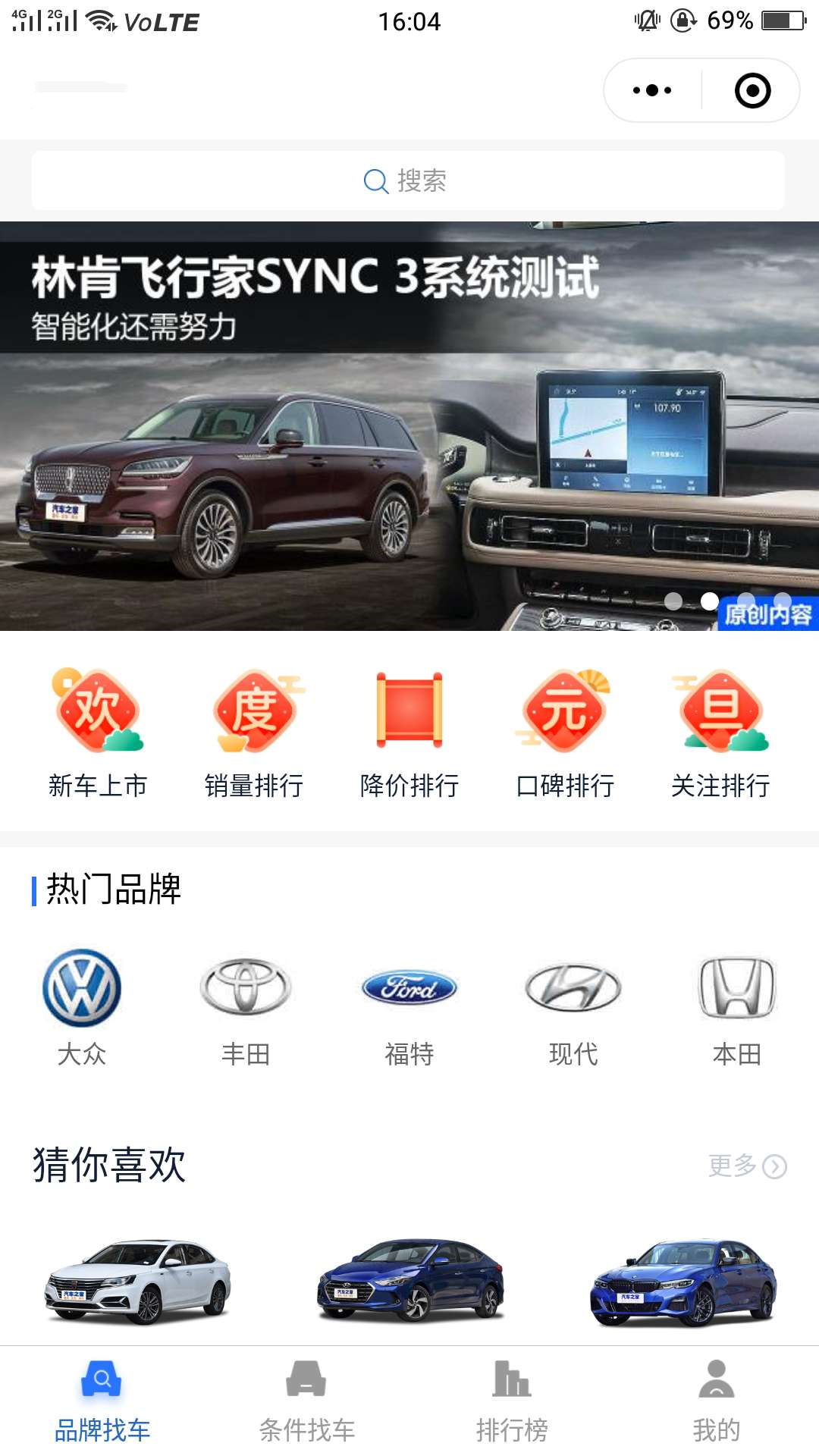Open the blue BMW under 猜你喜欢
This screenshot has height=1456, width=819.
683,1282
